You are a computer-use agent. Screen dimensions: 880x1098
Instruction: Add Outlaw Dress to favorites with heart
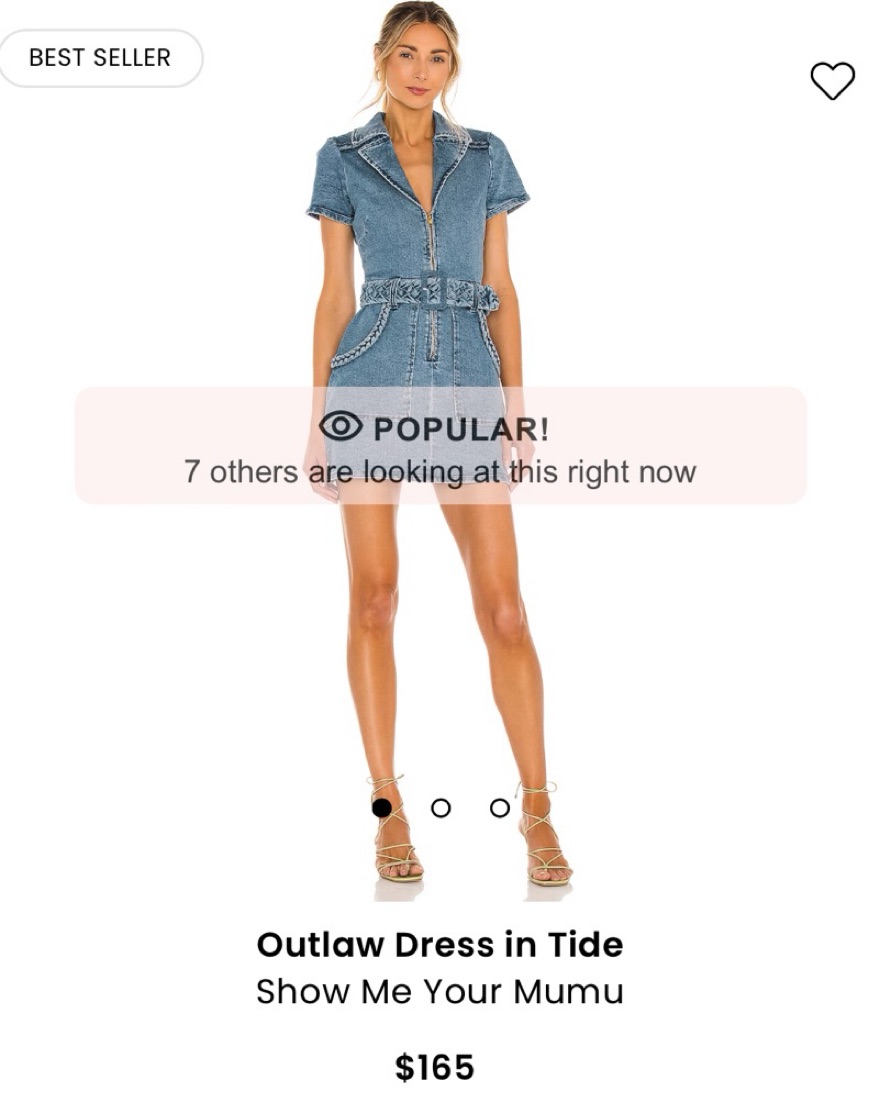(x=832, y=81)
